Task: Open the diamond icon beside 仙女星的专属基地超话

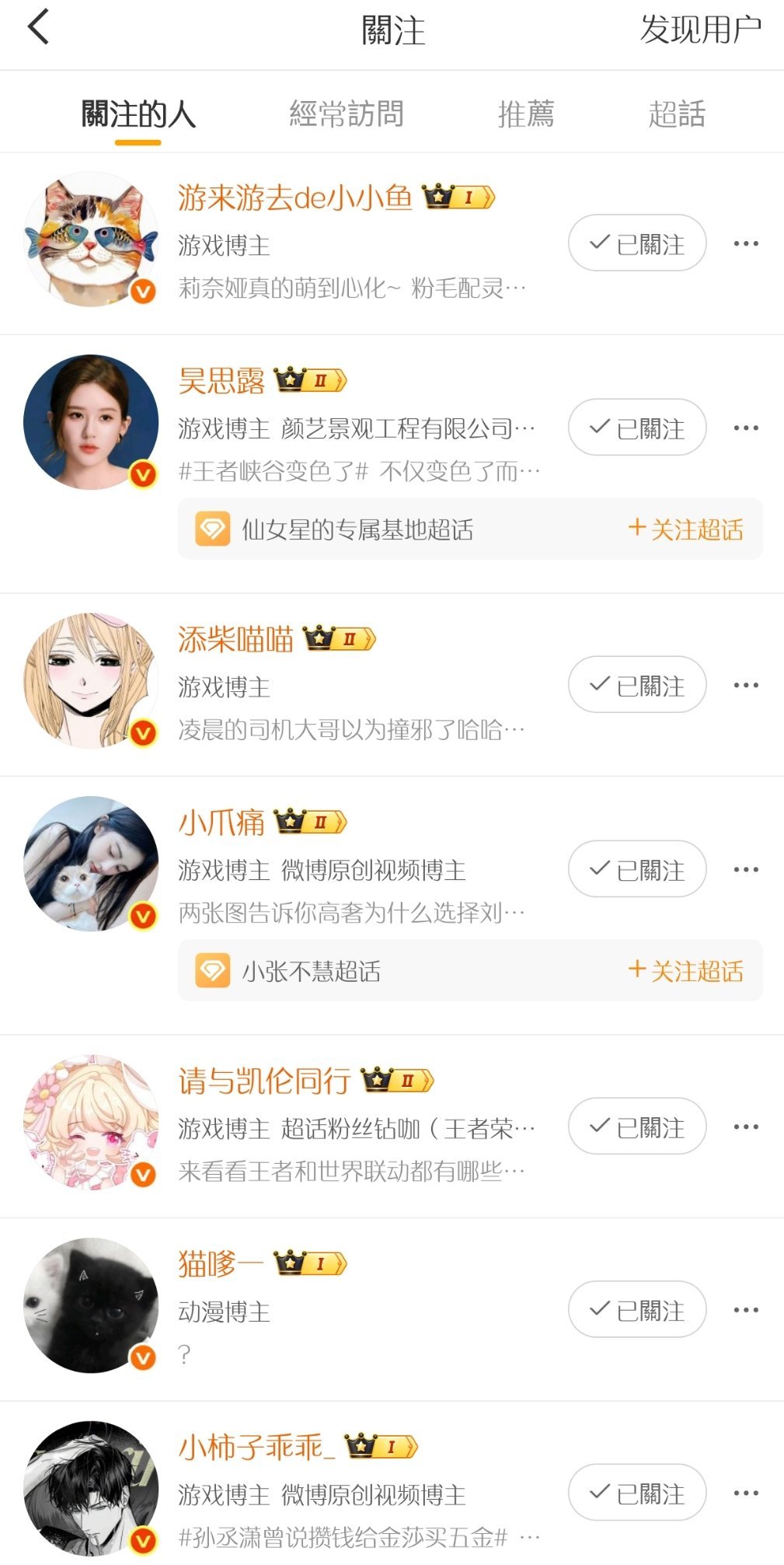Action: click(213, 528)
